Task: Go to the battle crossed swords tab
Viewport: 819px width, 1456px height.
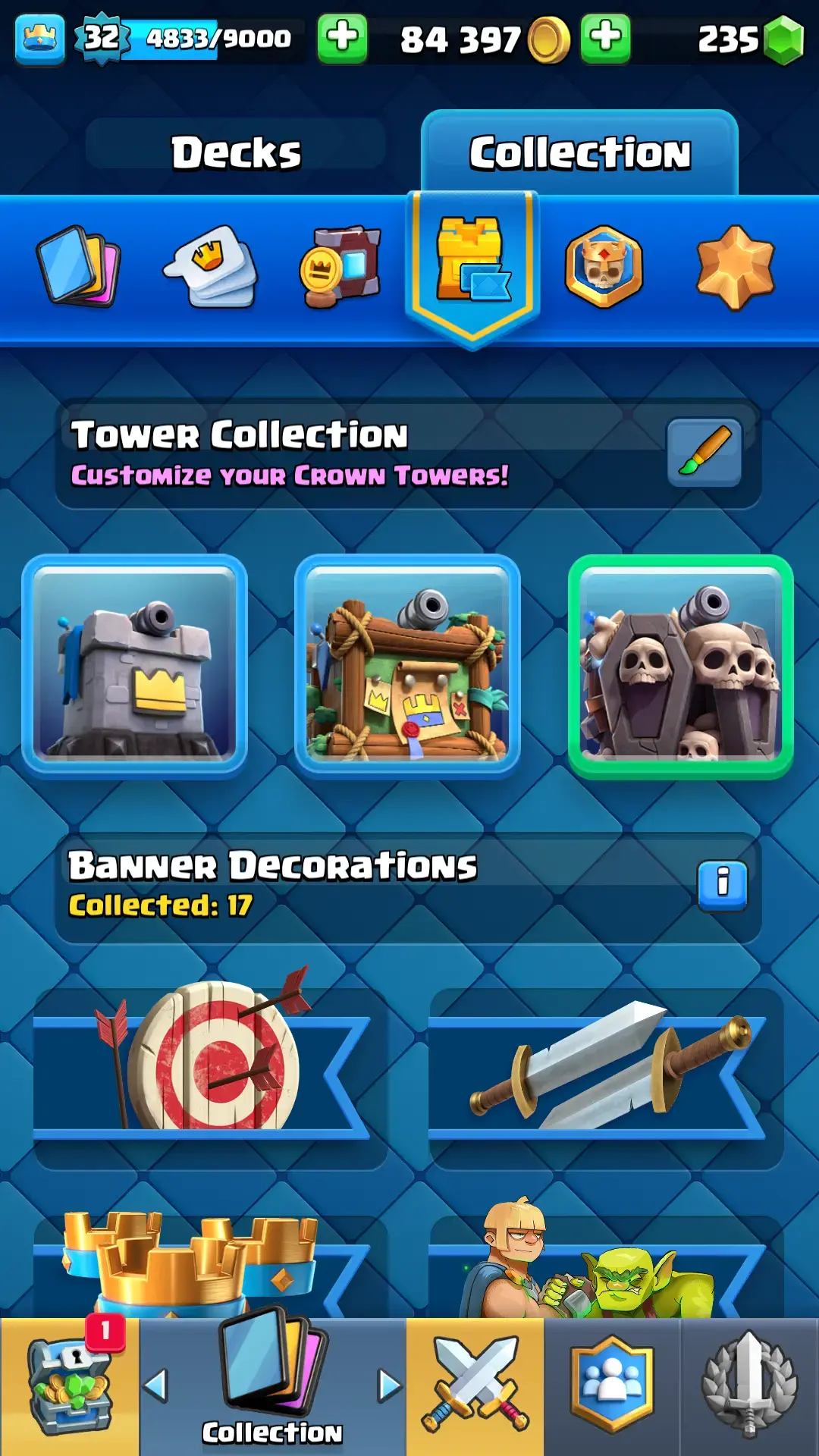Action: tap(475, 1386)
